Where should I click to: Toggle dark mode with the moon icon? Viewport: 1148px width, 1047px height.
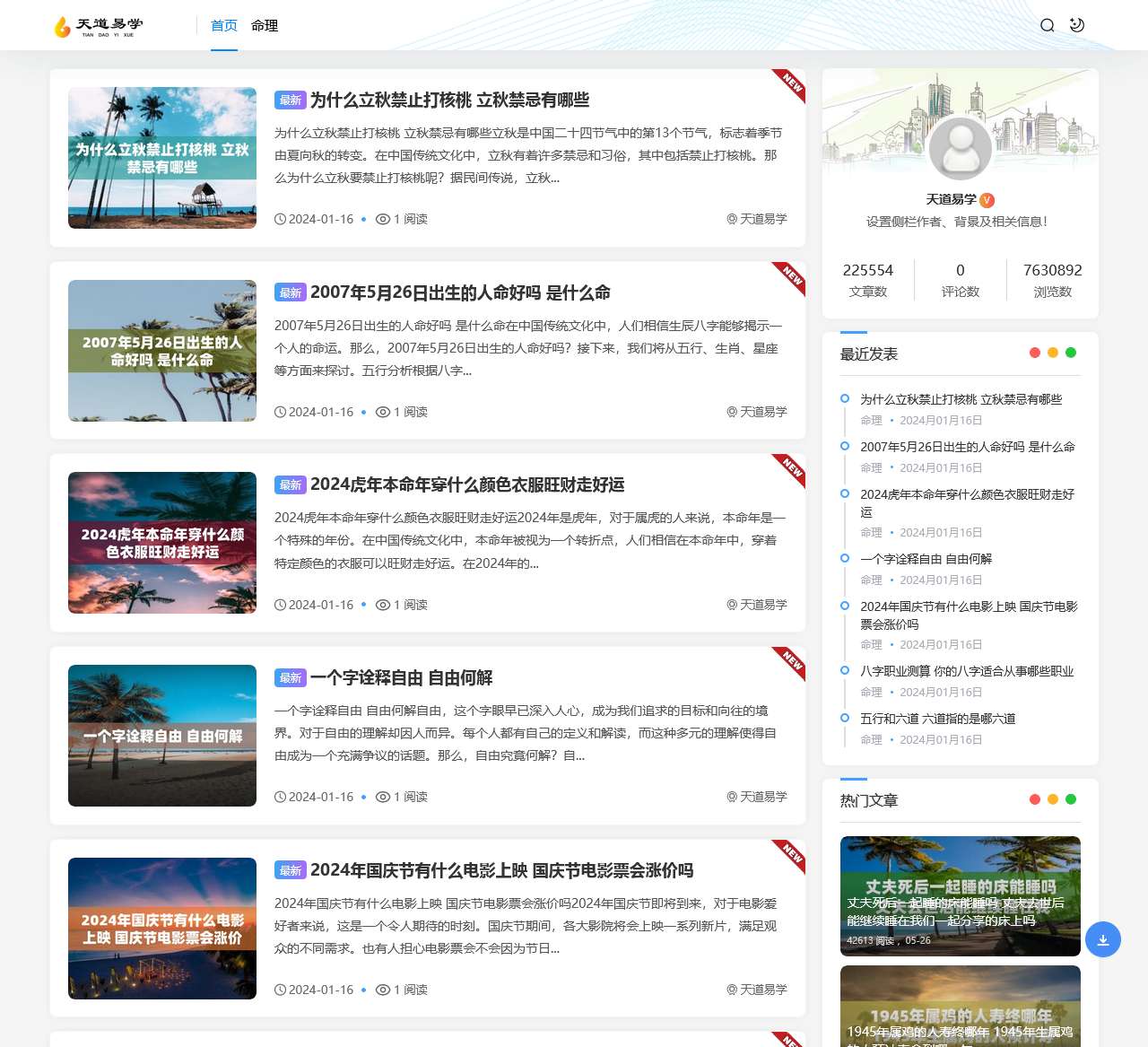pyautogui.click(x=1077, y=25)
